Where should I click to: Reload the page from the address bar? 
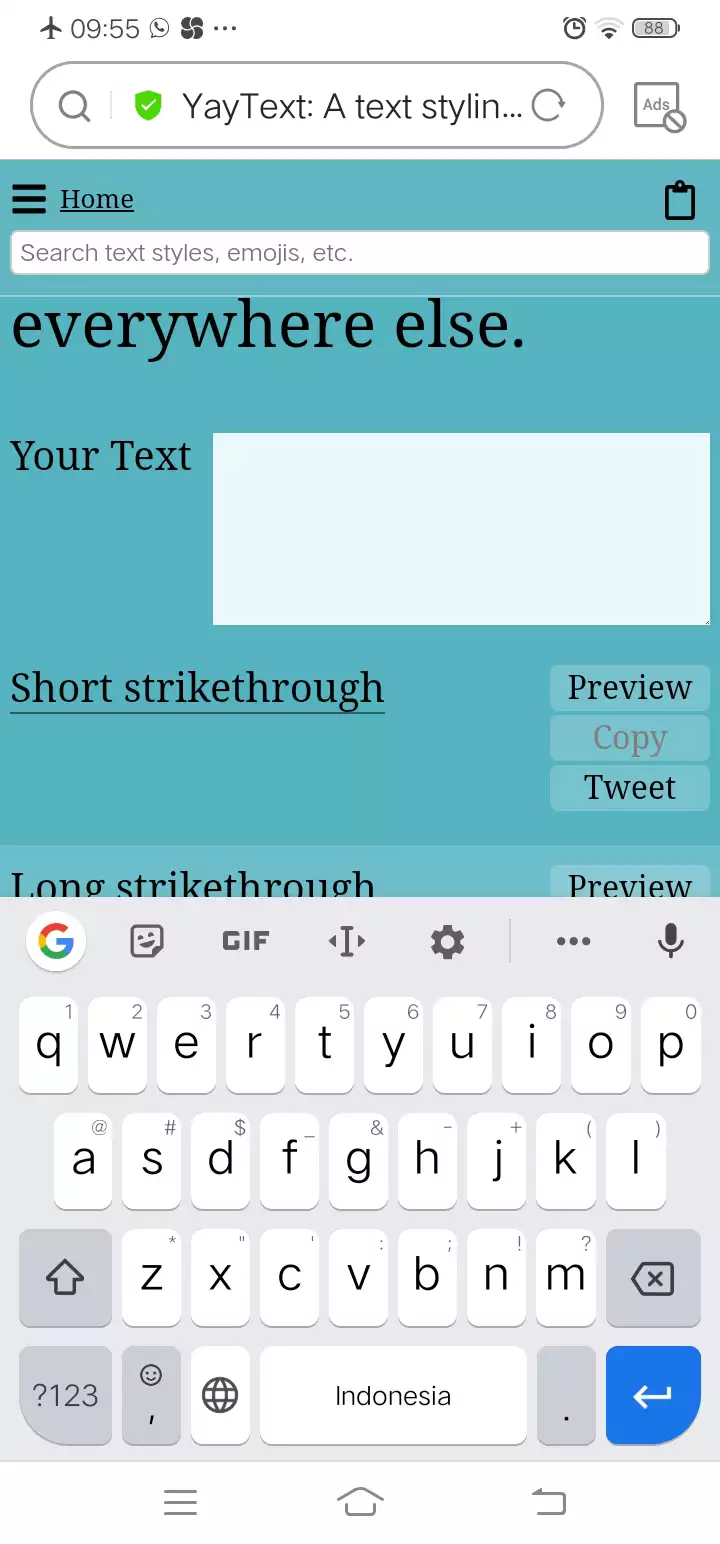click(x=548, y=105)
